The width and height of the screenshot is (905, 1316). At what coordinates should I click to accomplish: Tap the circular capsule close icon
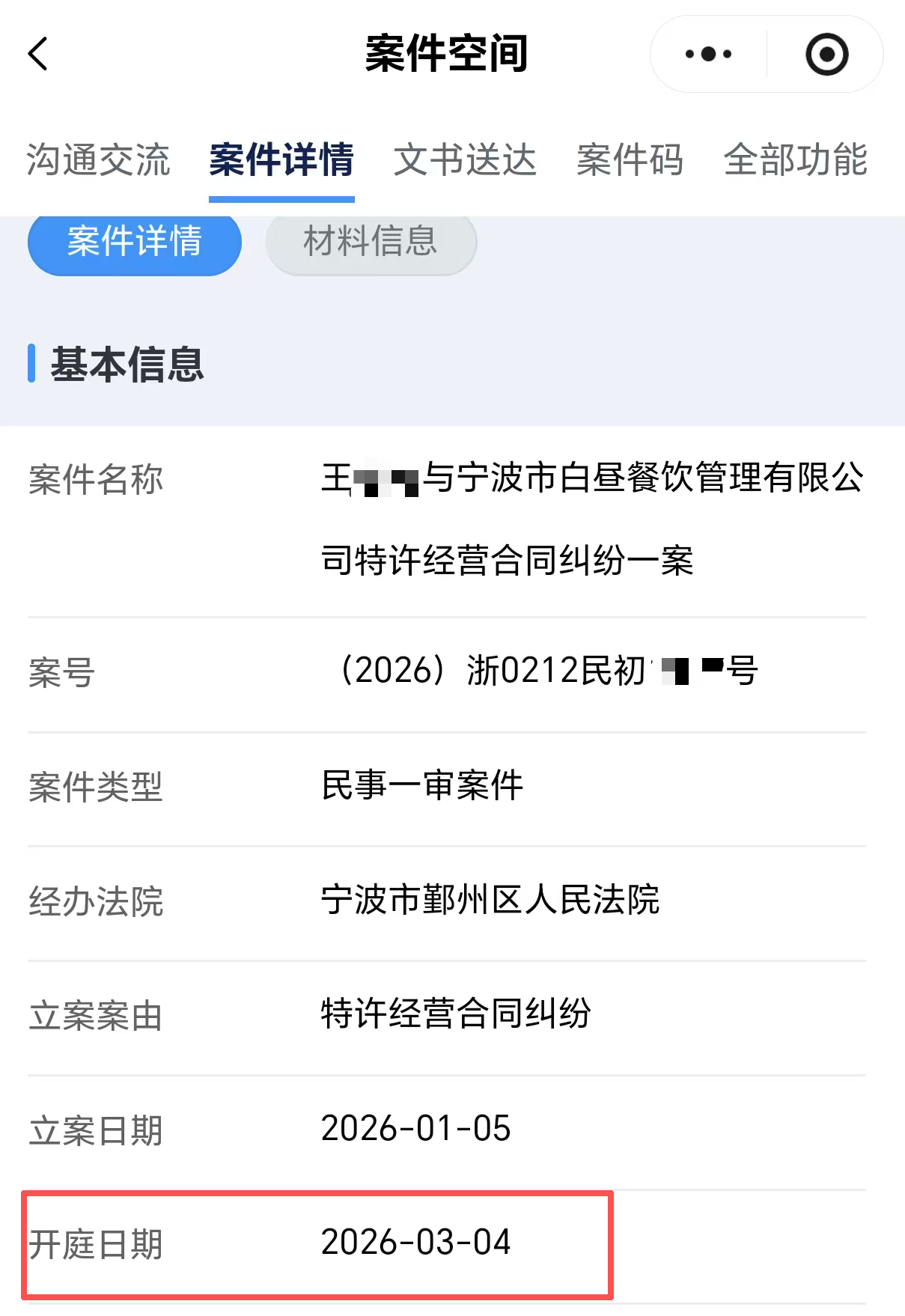pyautogui.click(x=826, y=54)
